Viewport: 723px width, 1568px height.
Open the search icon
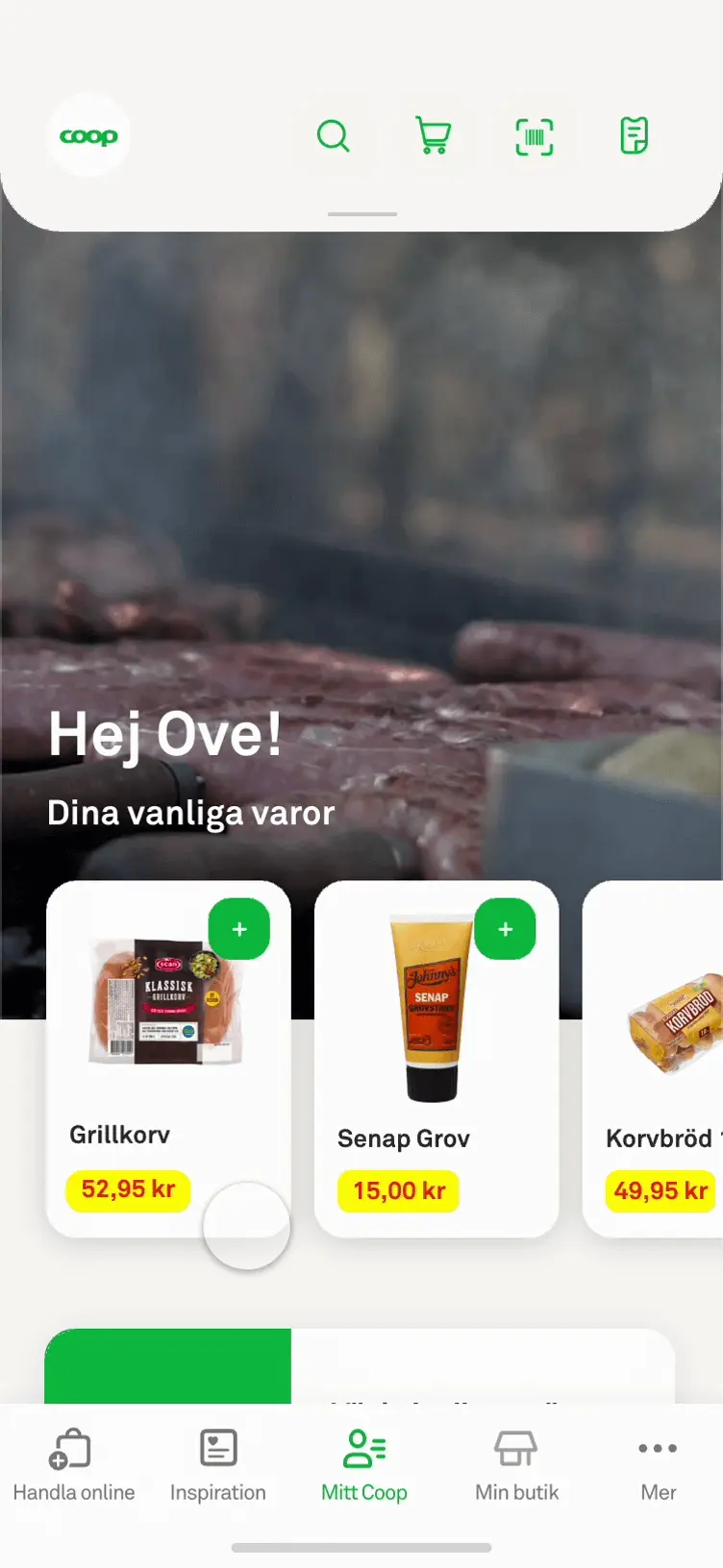334,136
